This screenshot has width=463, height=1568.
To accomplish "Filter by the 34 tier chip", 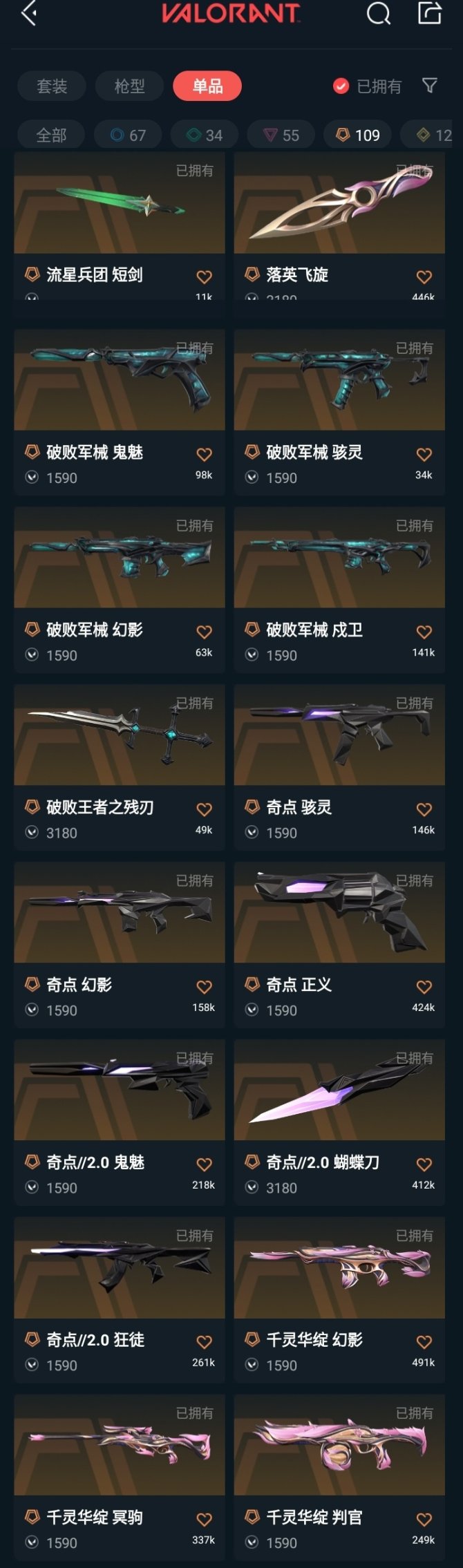I will click(x=205, y=135).
